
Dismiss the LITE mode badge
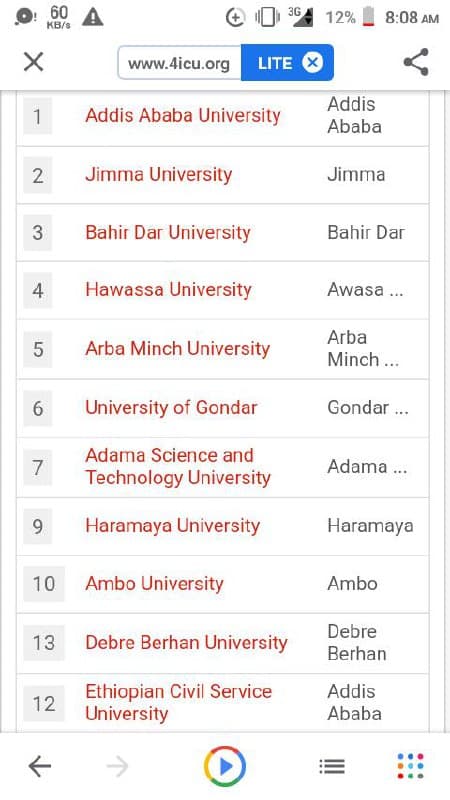click(312, 63)
